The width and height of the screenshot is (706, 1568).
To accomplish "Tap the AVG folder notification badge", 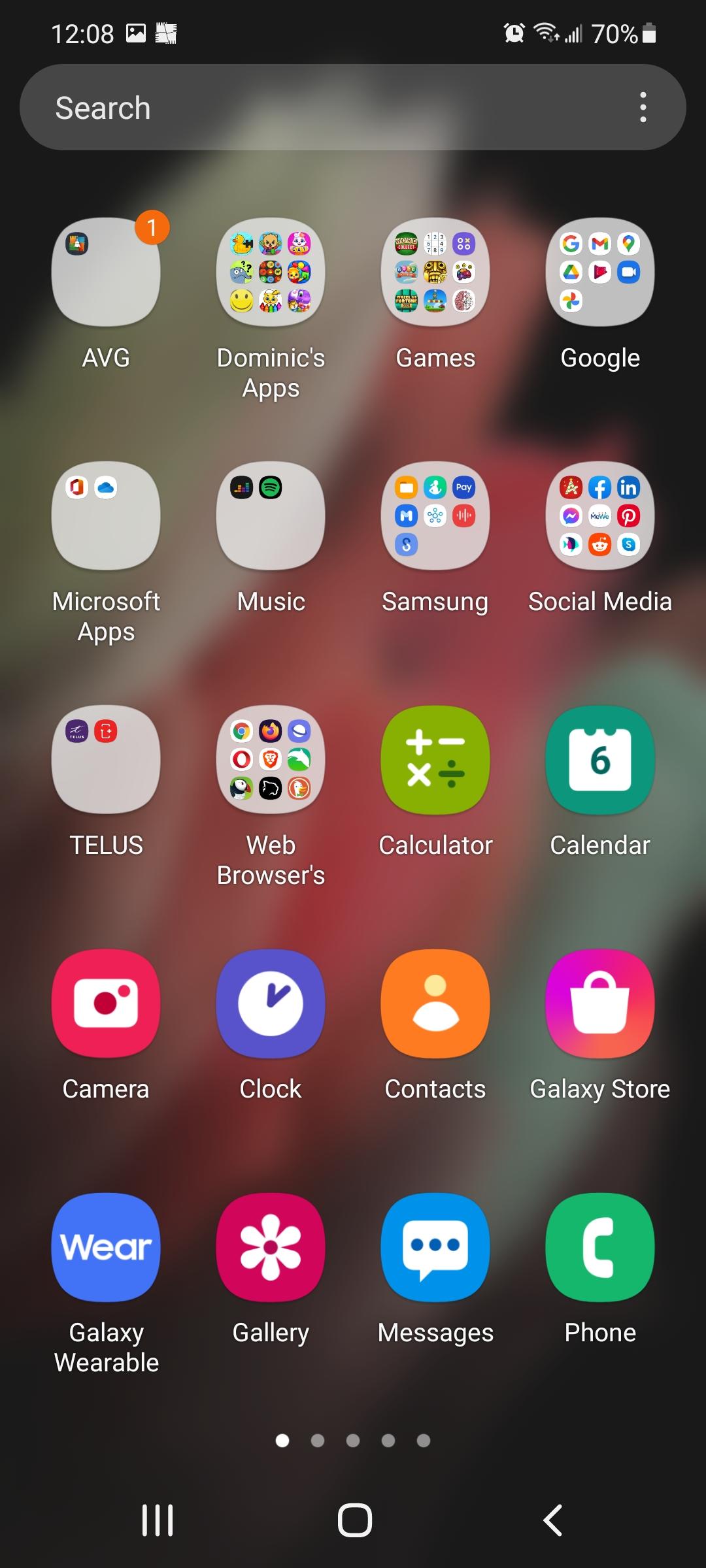I will (152, 227).
